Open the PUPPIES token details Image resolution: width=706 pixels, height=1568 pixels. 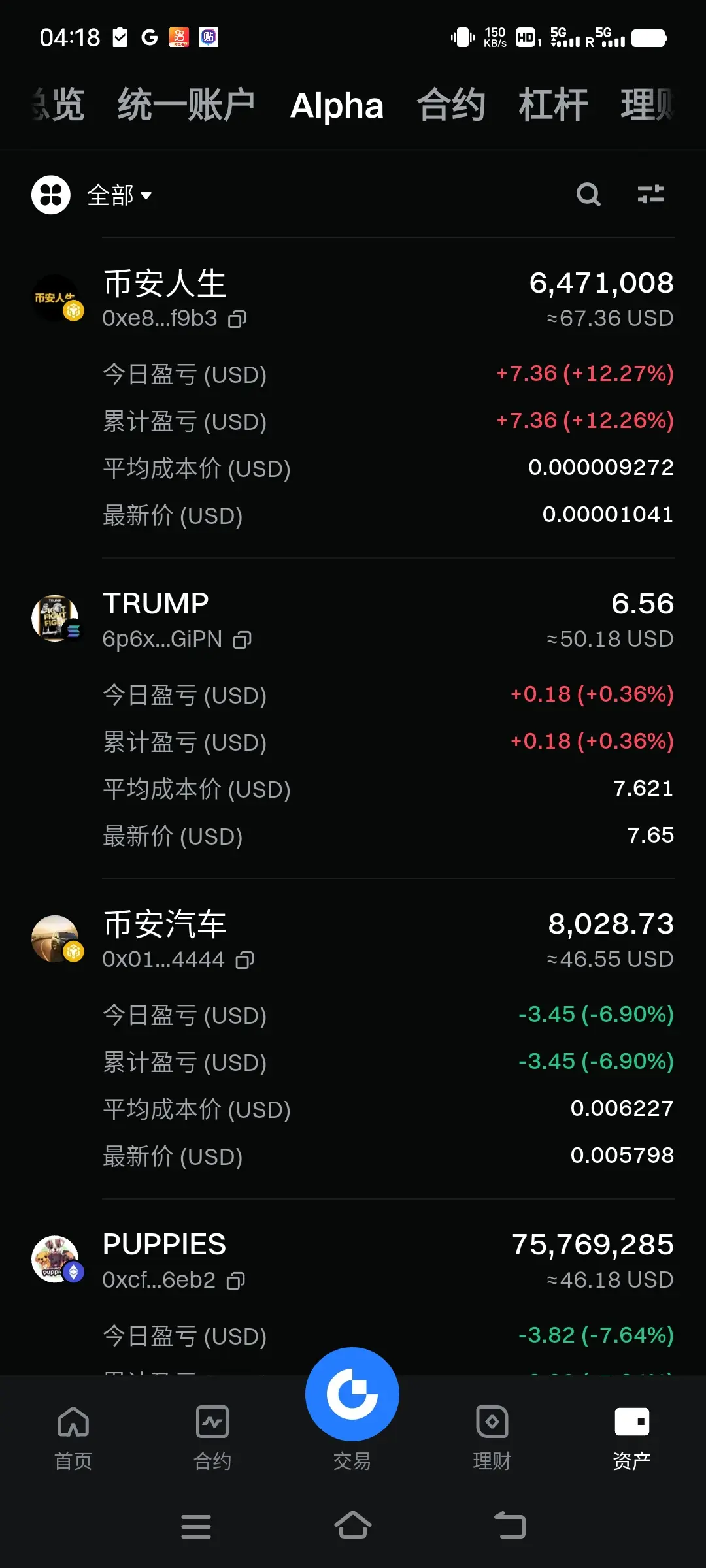coord(164,1245)
